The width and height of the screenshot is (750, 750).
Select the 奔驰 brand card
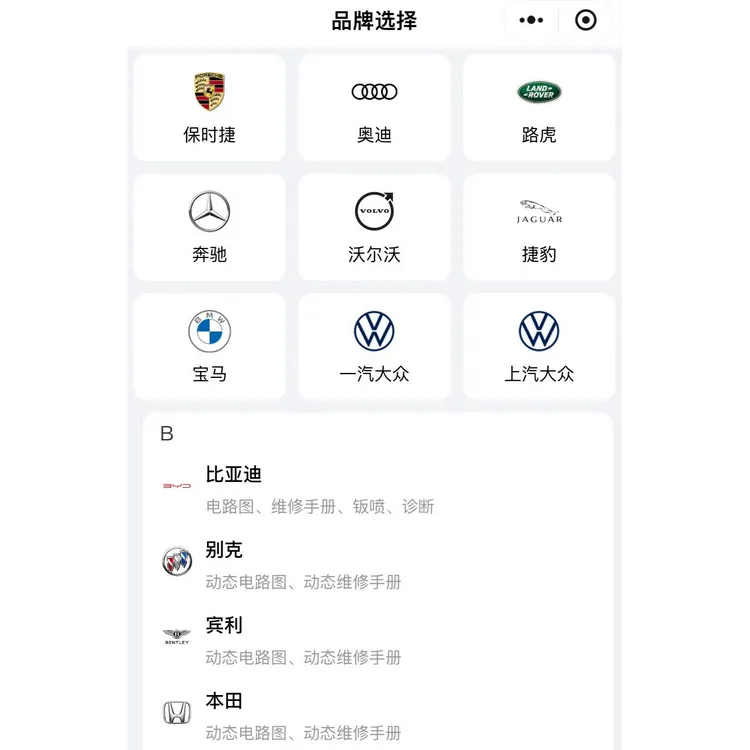pos(209,228)
